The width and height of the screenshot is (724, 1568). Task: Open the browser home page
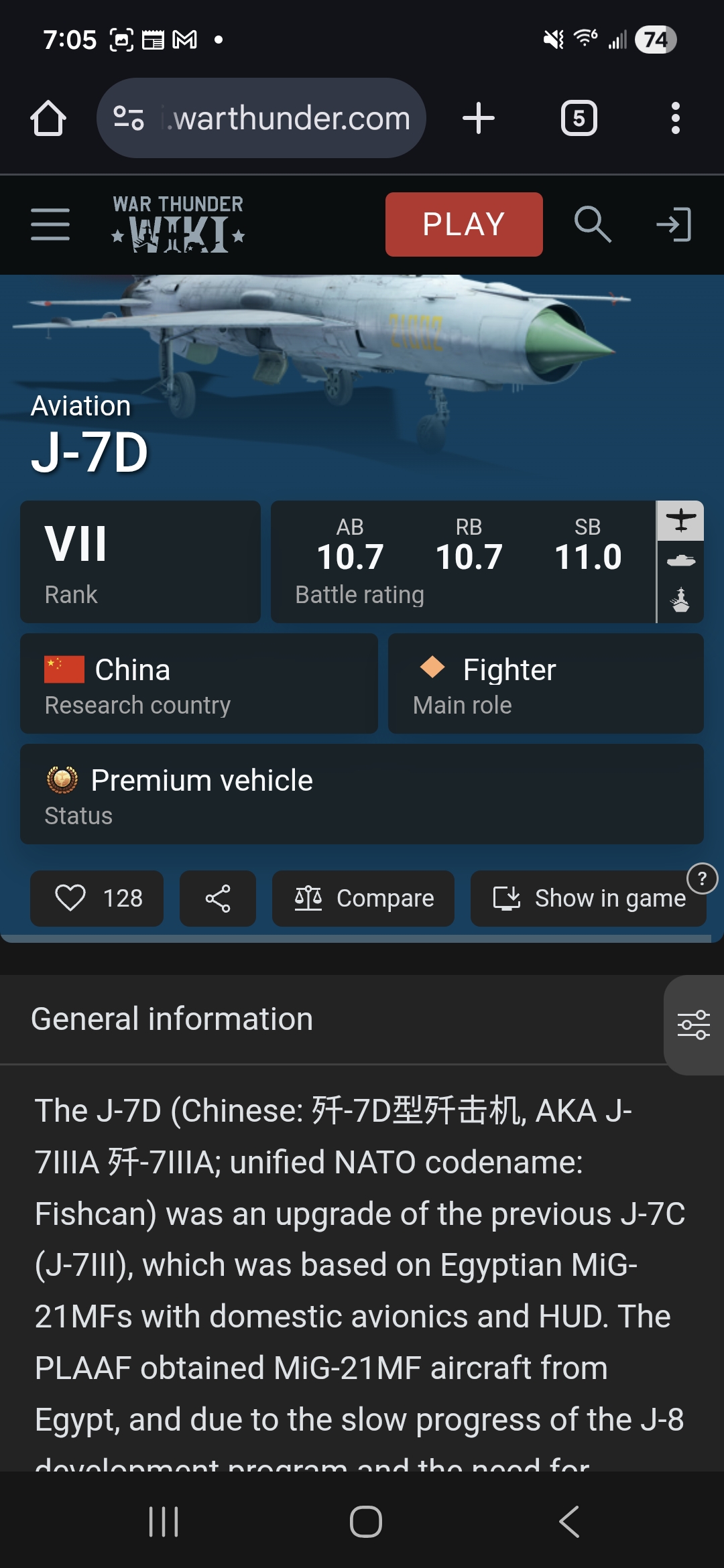(x=48, y=119)
